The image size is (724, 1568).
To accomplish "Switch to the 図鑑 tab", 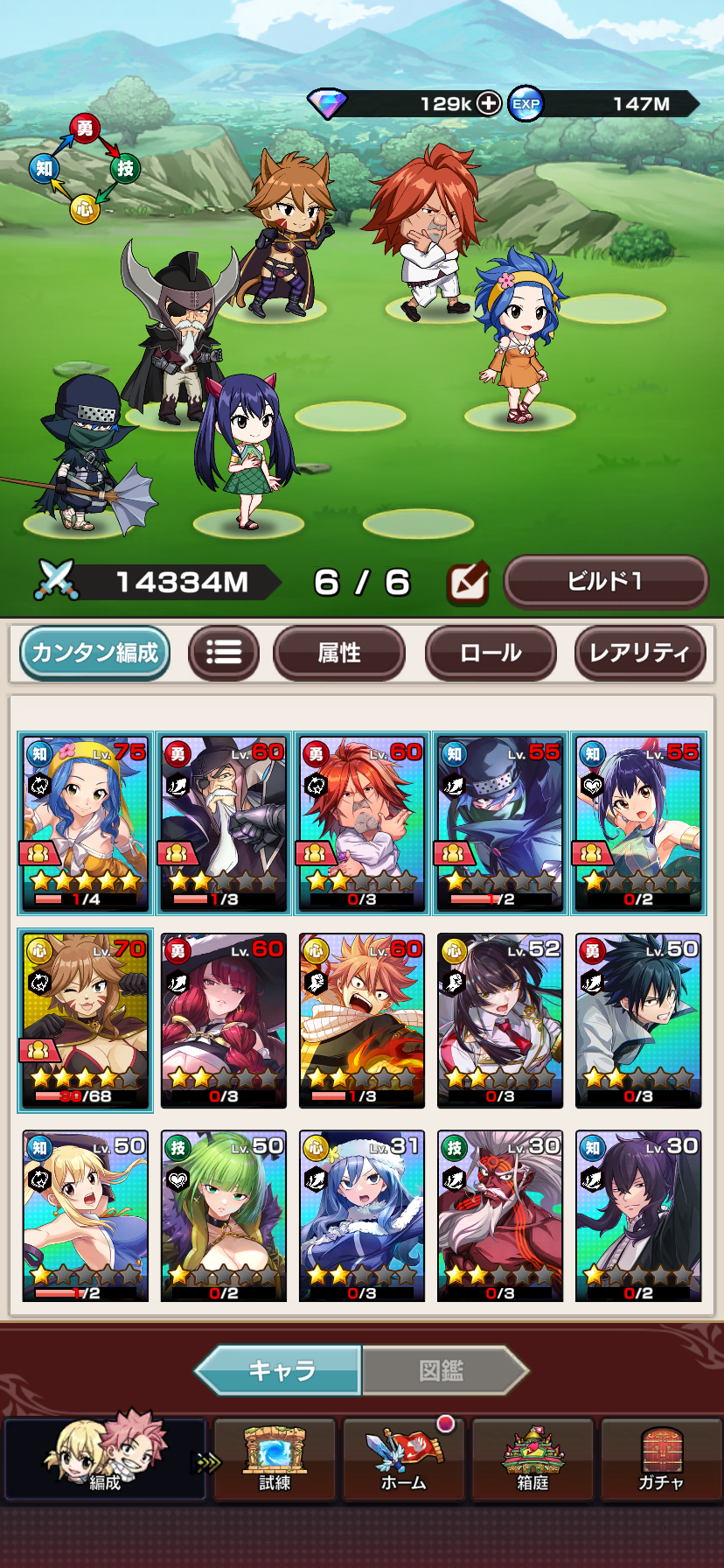I will [442, 1370].
